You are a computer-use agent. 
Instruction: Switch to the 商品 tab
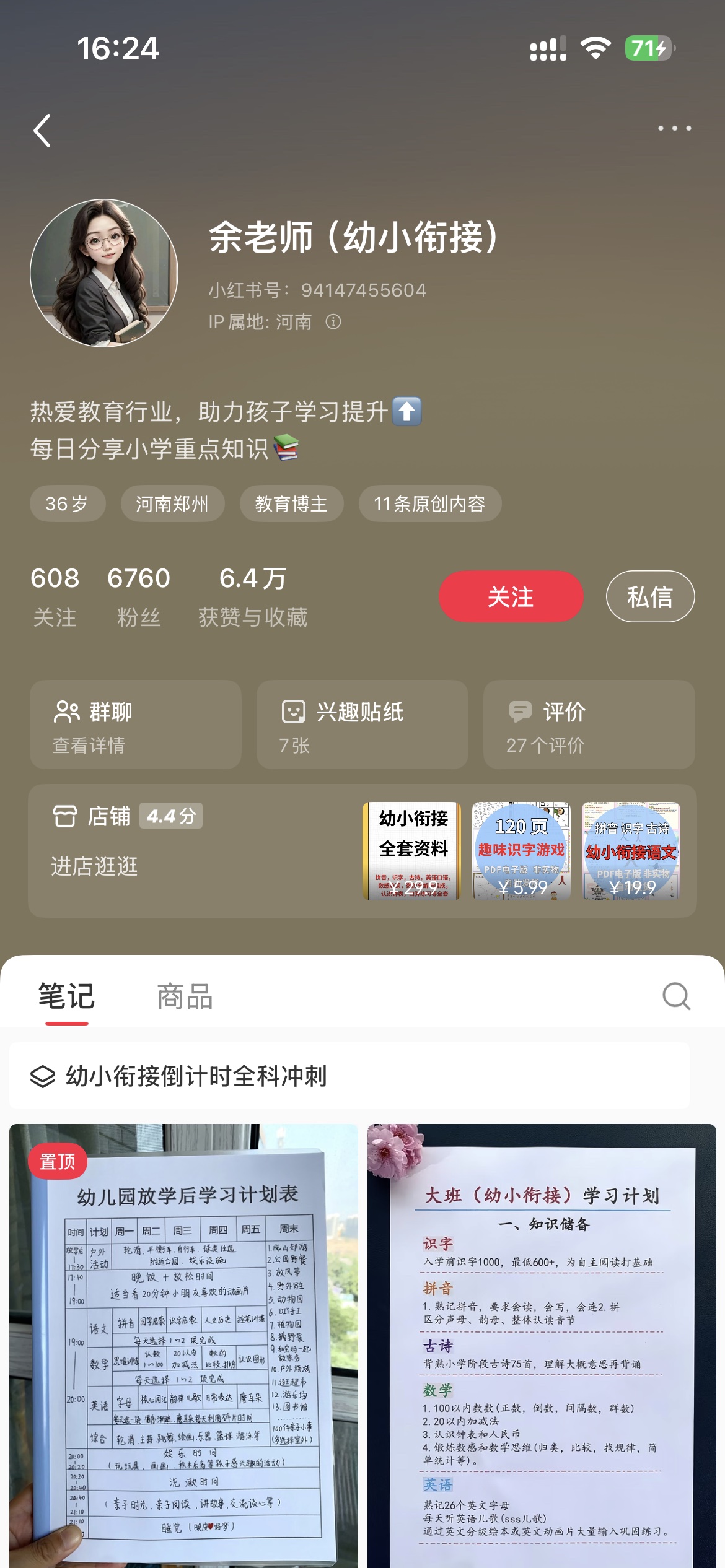pyautogui.click(x=185, y=996)
